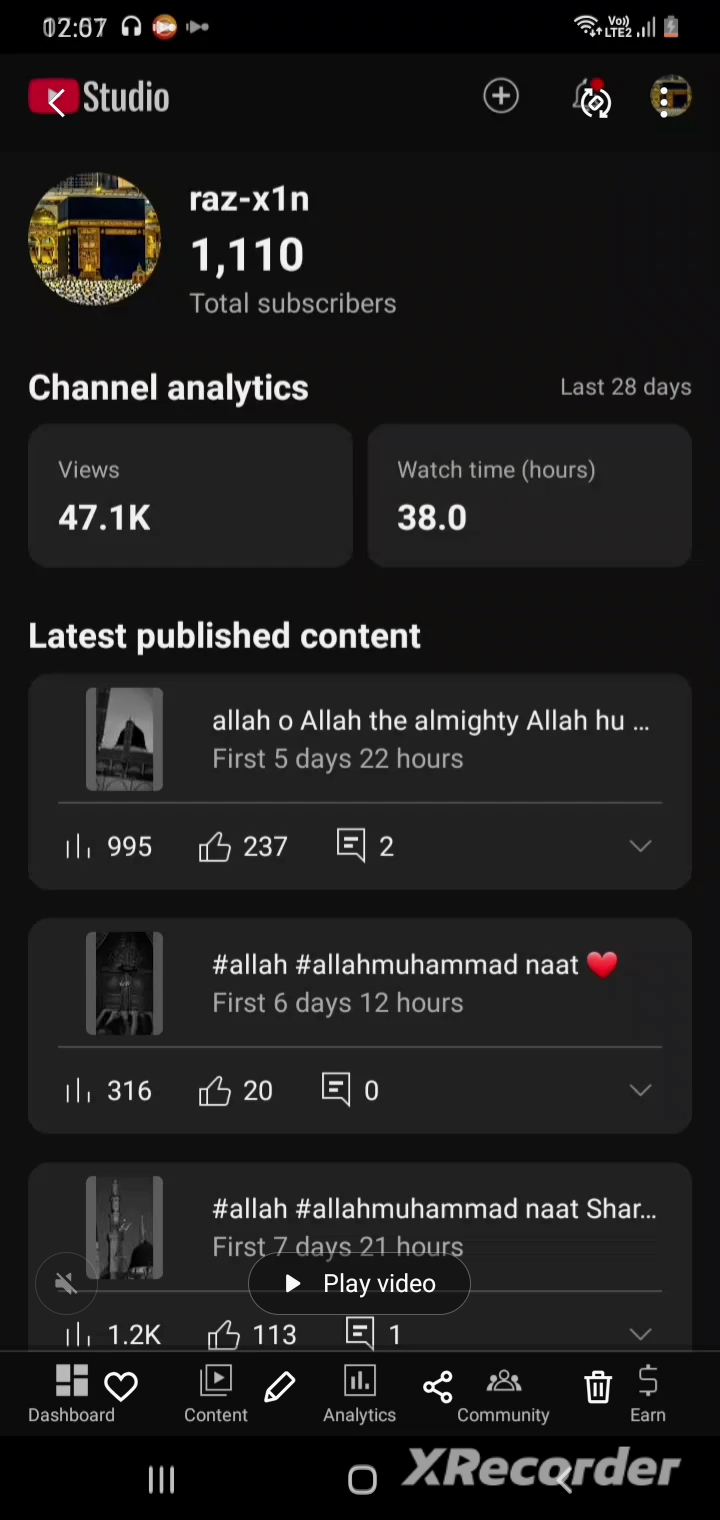The width and height of the screenshot is (720, 1520).
Task: Delete the video with the trash icon
Action: [x=598, y=1386]
